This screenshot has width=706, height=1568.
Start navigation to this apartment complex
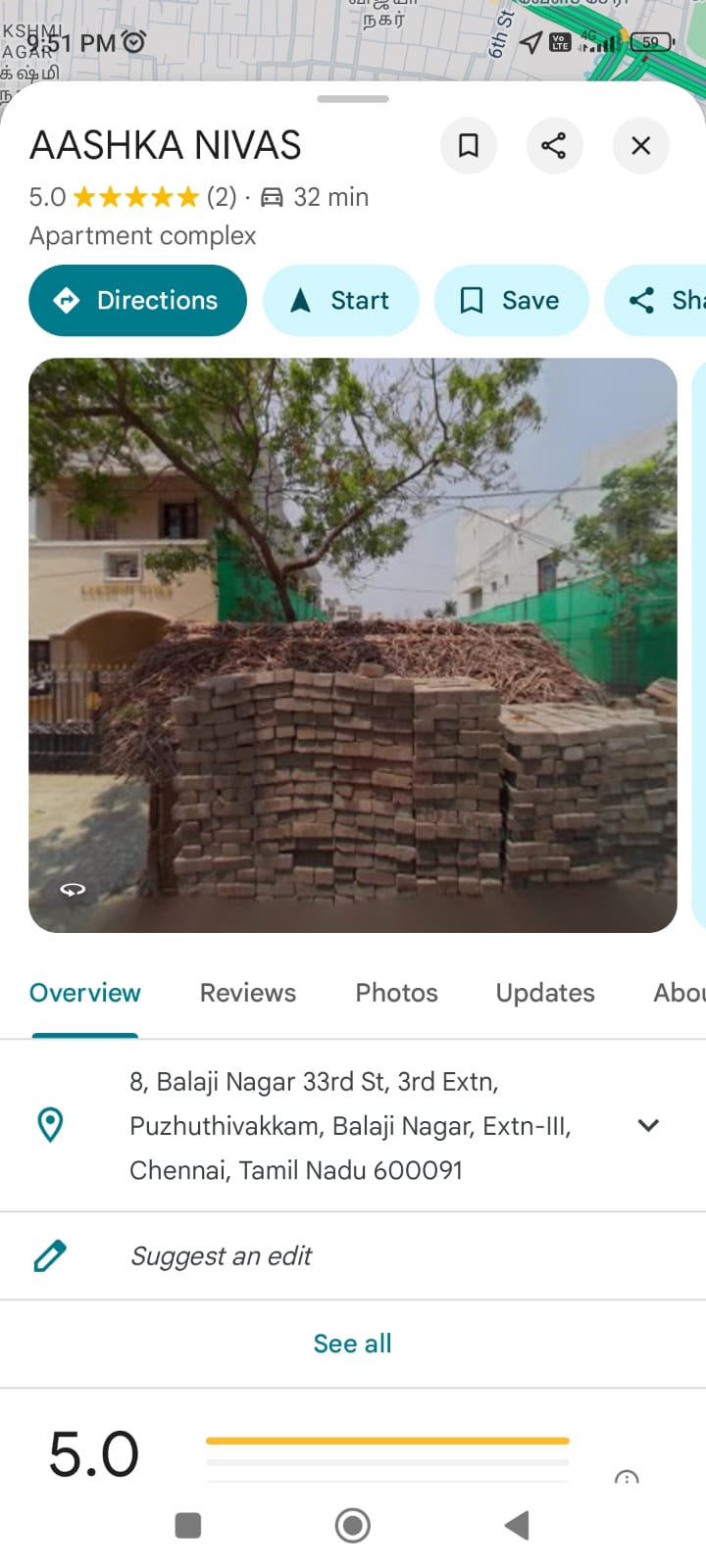[x=341, y=301]
